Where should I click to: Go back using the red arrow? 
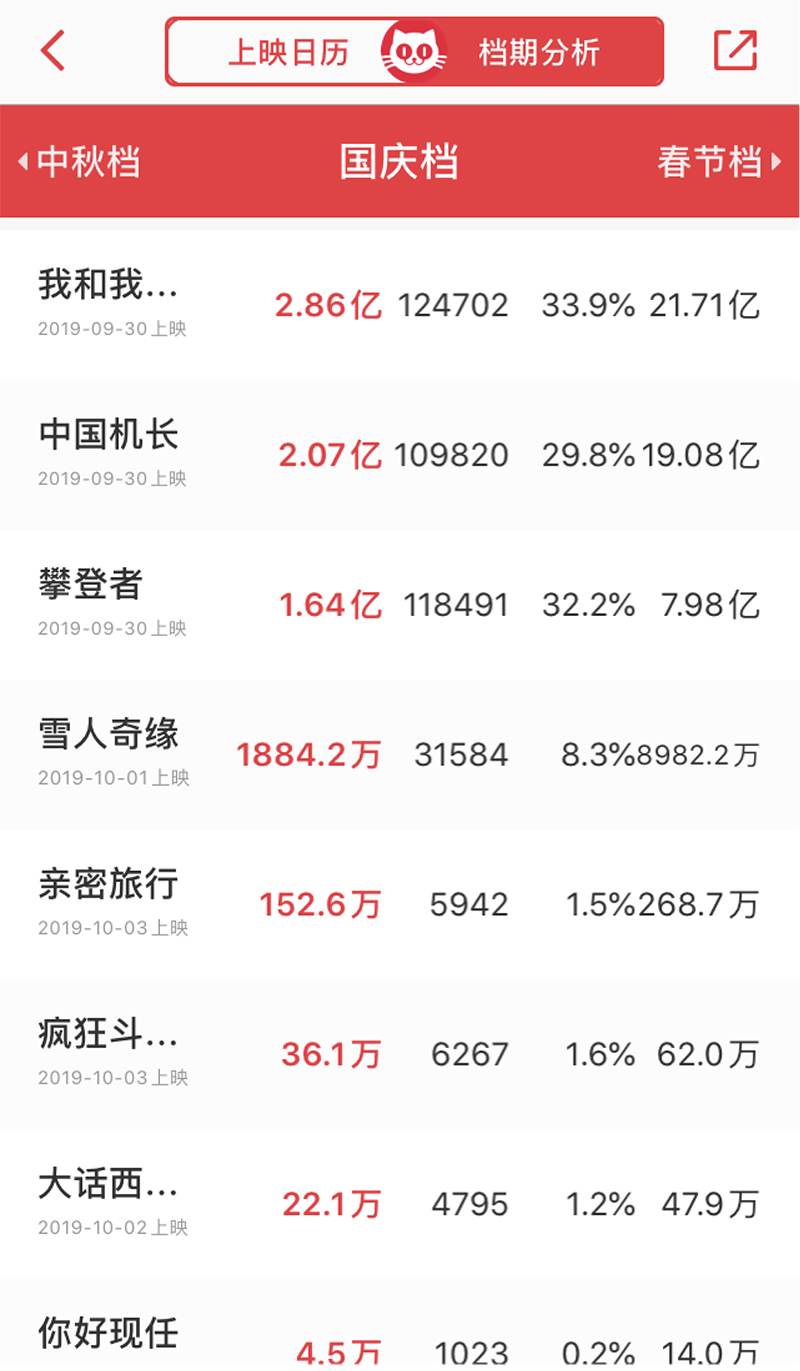[x=53, y=51]
